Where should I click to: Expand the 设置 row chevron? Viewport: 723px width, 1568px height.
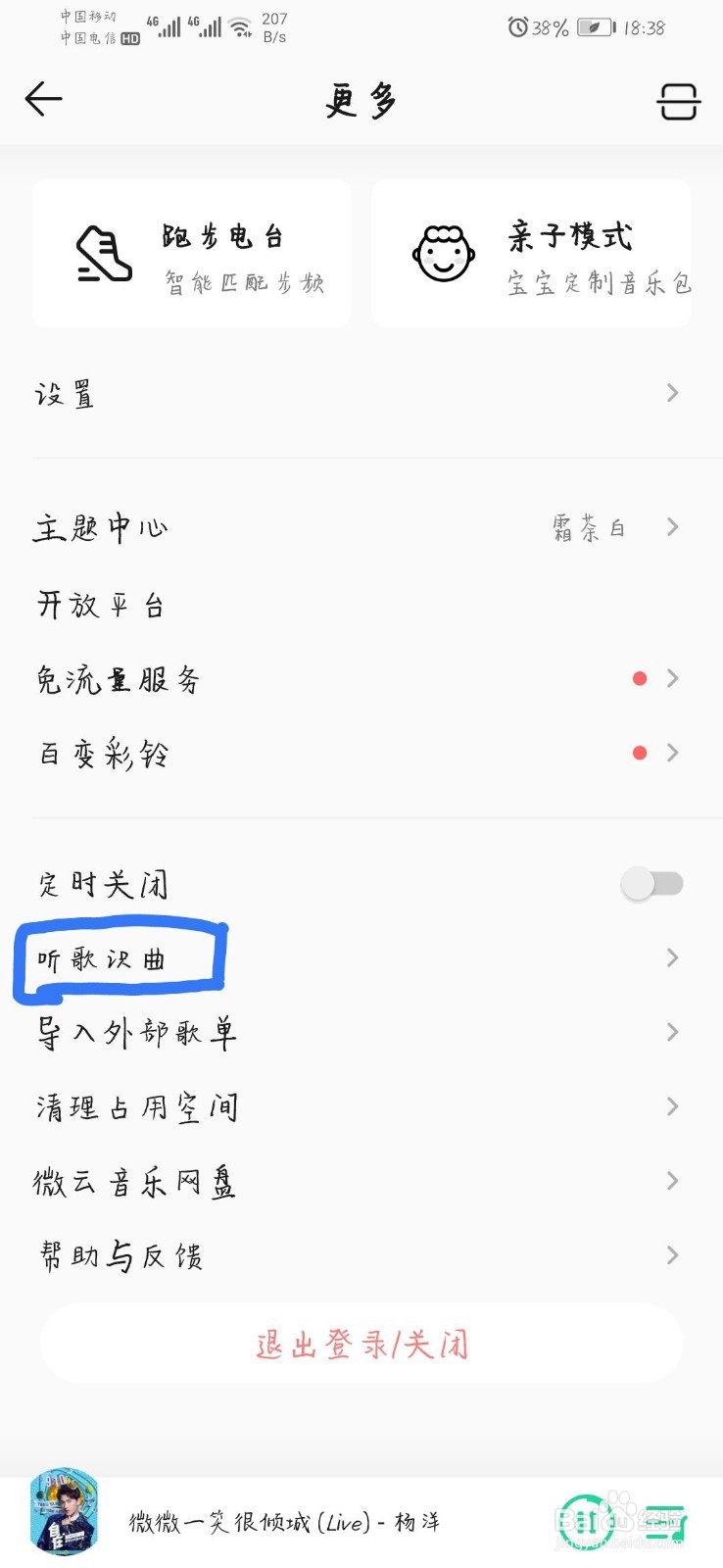click(x=672, y=393)
